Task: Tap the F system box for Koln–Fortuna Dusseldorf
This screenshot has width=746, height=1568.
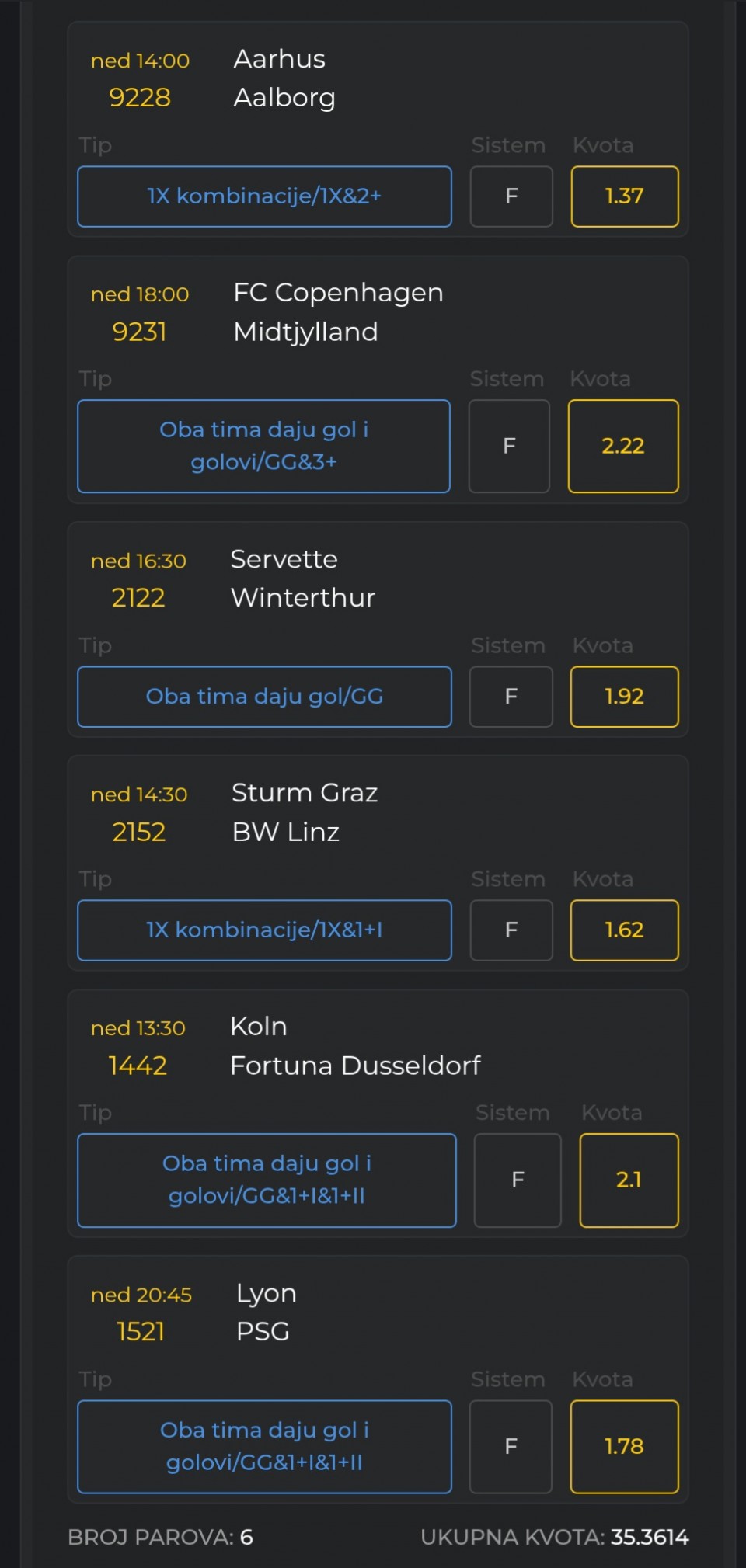Action: tap(518, 1180)
